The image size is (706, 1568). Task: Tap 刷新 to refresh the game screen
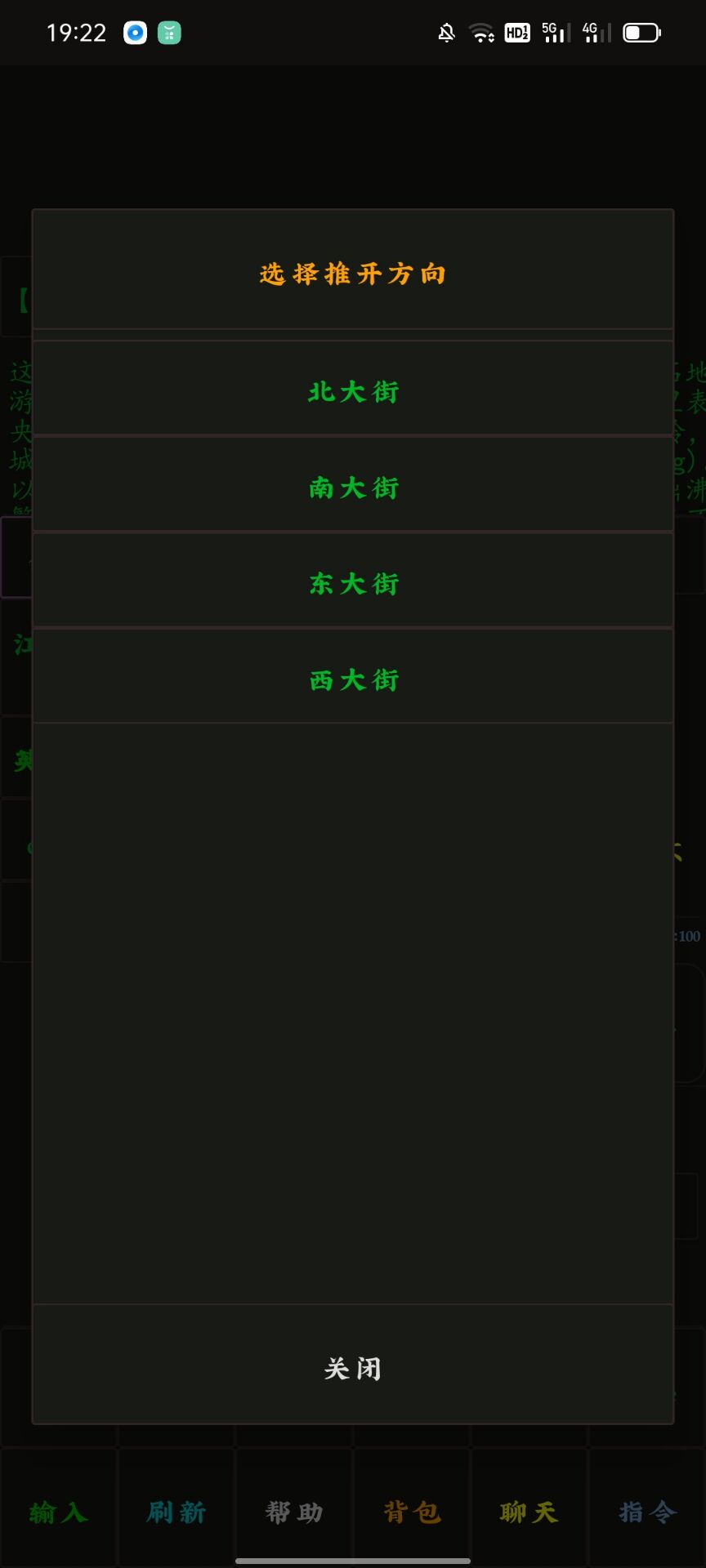point(176,1512)
